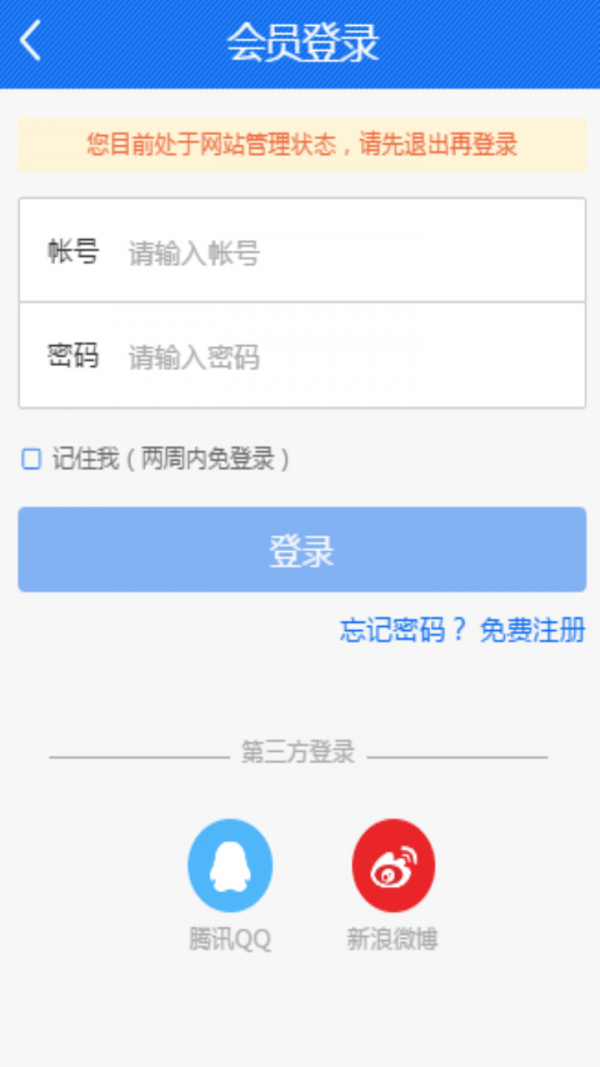Log in with 腾讯QQ
The width and height of the screenshot is (600, 1067).
pos(230,867)
